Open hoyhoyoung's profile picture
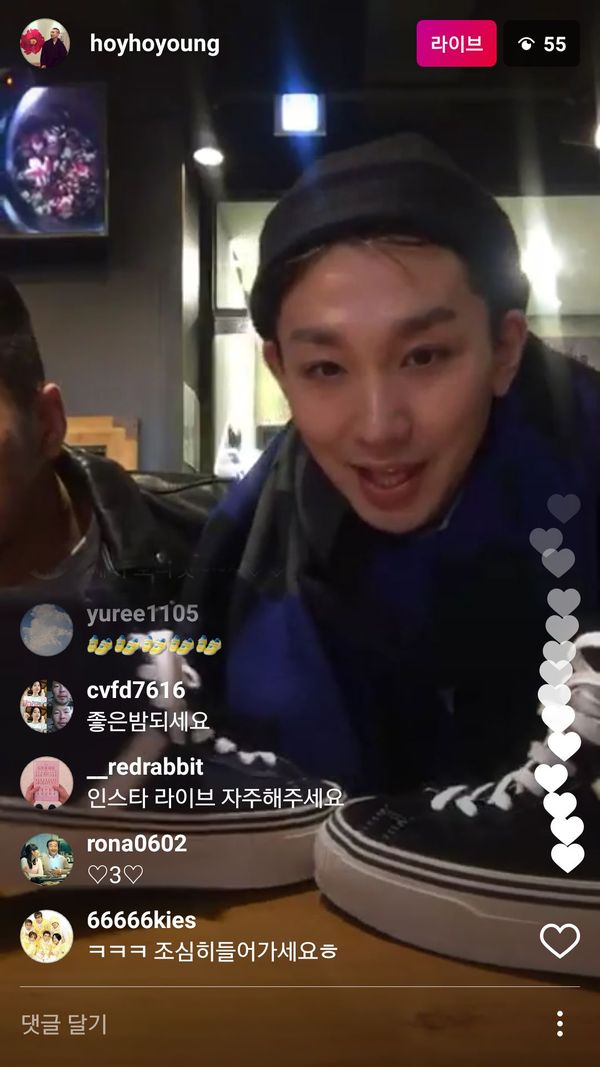The height and width of the screenshot is (1067, 600). click(x=45, y=44)
